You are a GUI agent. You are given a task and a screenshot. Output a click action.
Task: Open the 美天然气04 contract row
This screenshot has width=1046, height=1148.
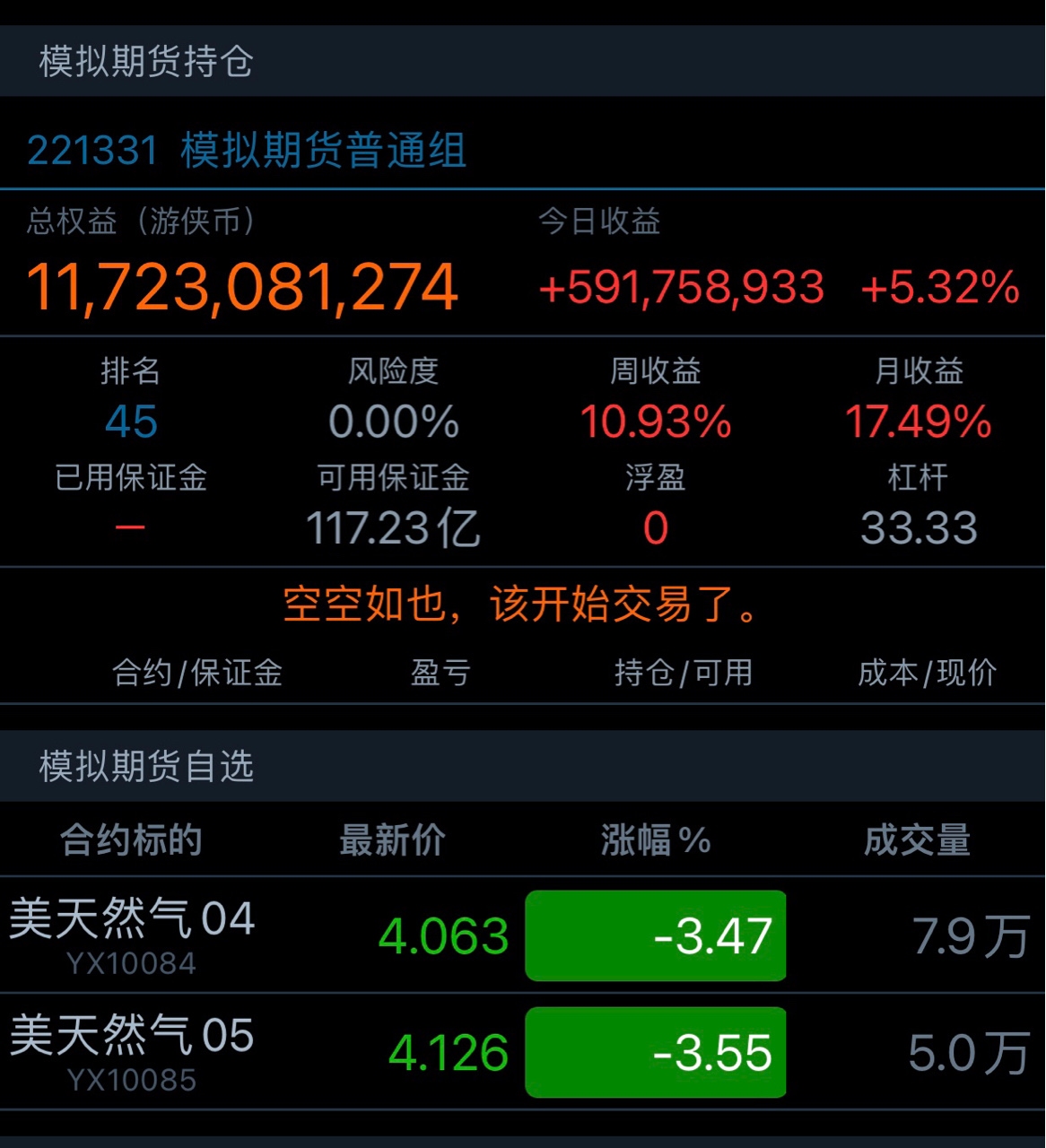133,935
